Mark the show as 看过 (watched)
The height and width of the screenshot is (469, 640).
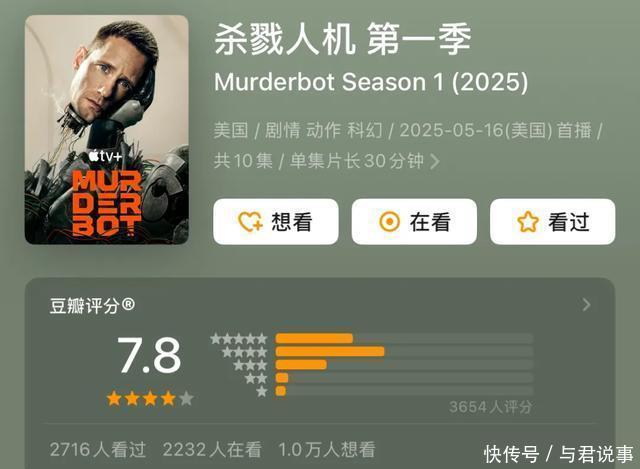point(552,222)
